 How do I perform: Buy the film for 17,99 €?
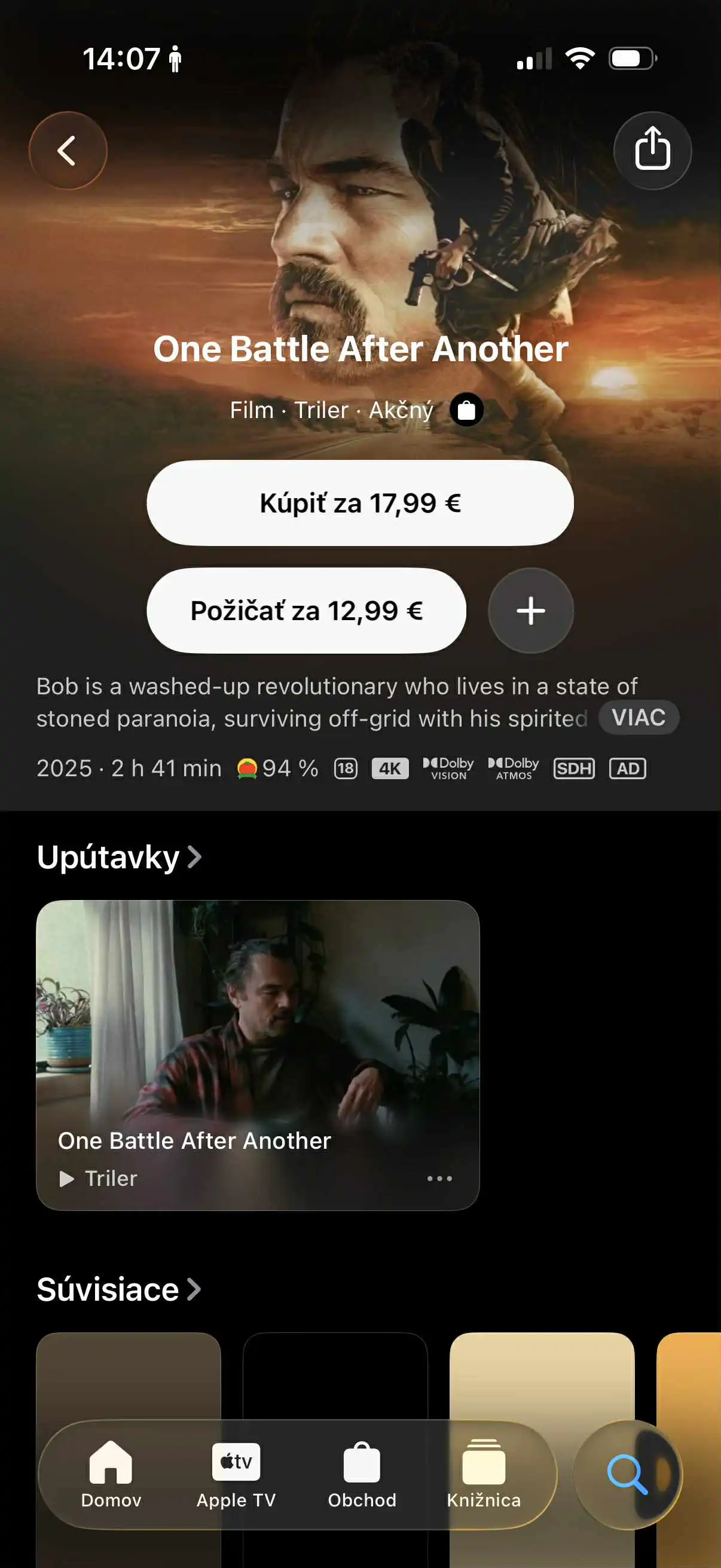coord(360,503)
